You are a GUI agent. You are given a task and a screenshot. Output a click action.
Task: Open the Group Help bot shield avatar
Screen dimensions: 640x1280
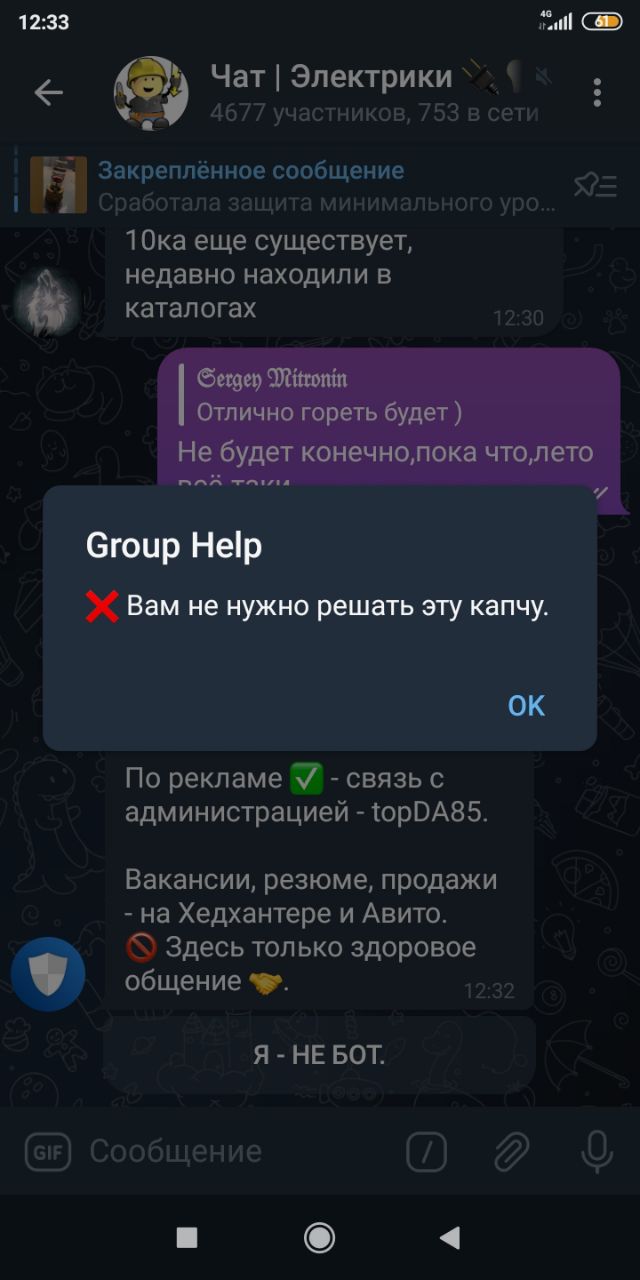pos(48,973)
